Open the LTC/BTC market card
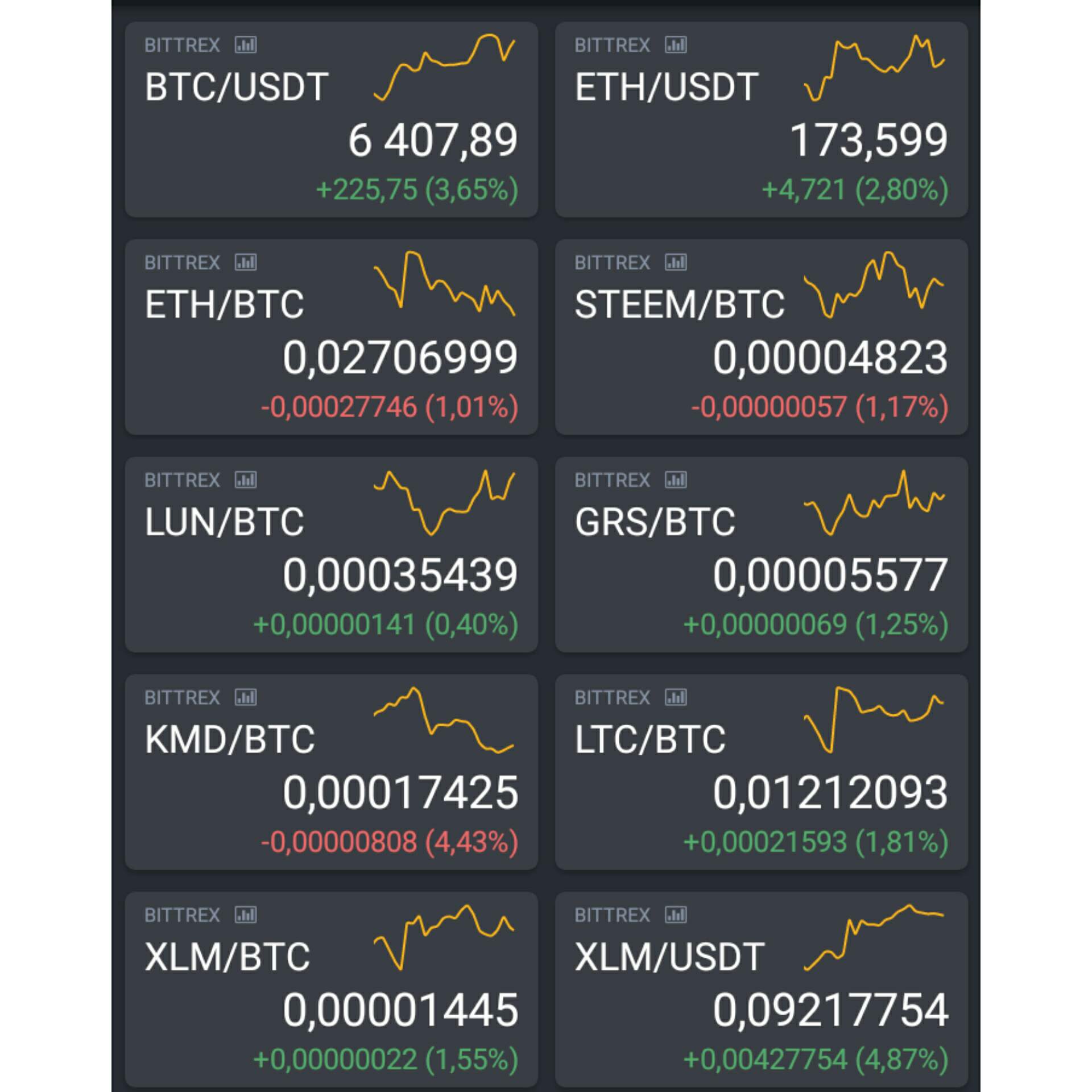1092x1092 pixels. [x=761, y=772]
